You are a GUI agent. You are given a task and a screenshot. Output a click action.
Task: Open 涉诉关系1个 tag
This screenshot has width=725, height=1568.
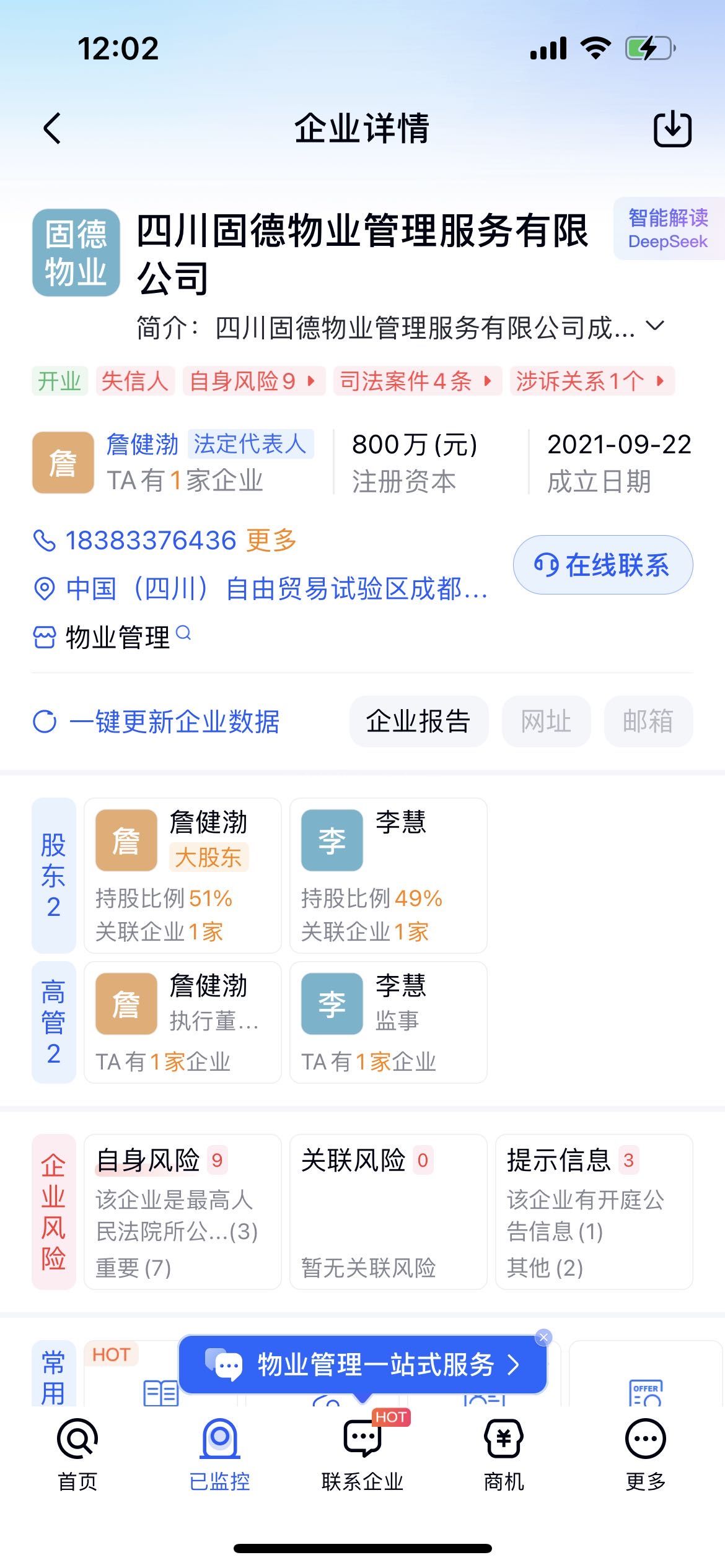pos(591,381)
